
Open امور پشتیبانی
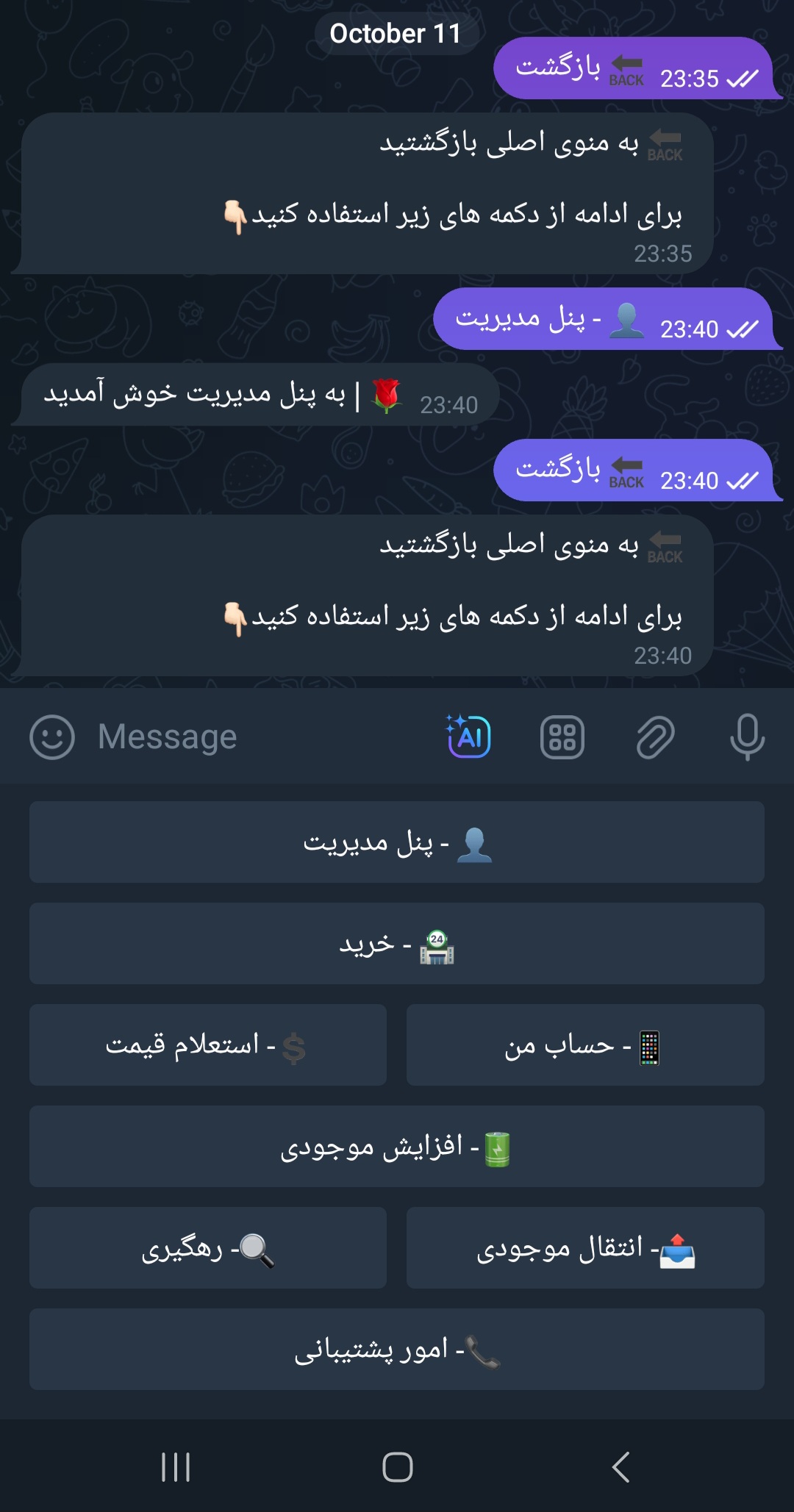(397, 1350)
